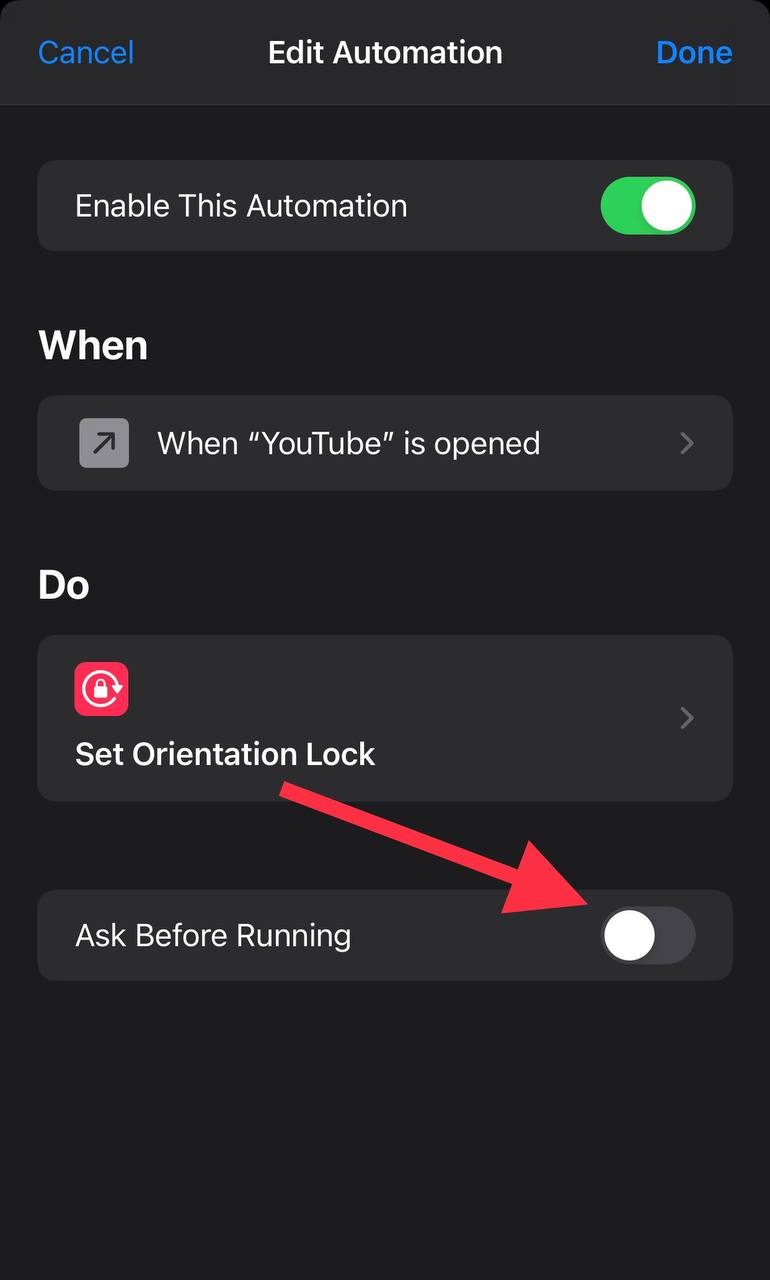Cancel editing the automation

86,52
